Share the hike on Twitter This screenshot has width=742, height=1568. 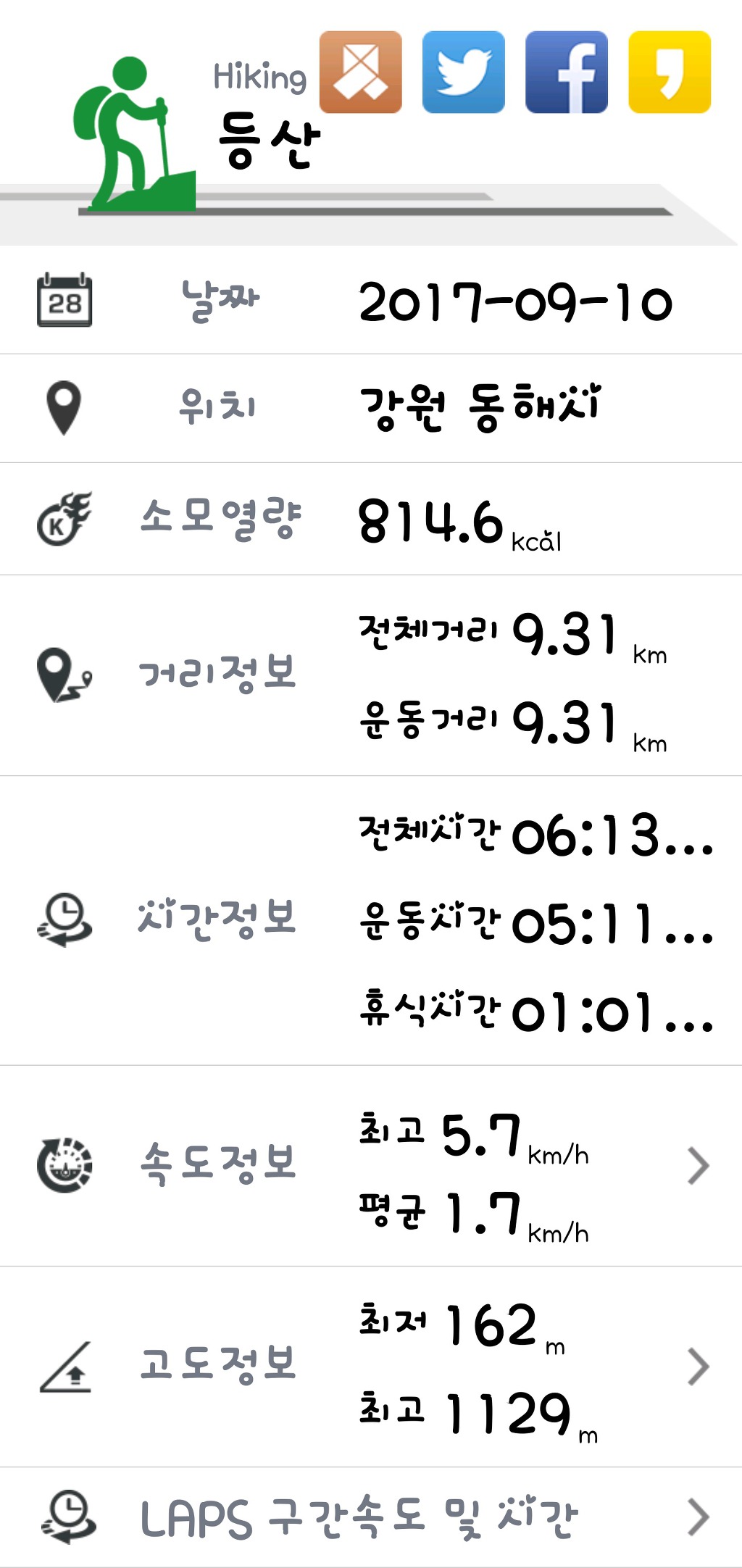click(464, 72)
